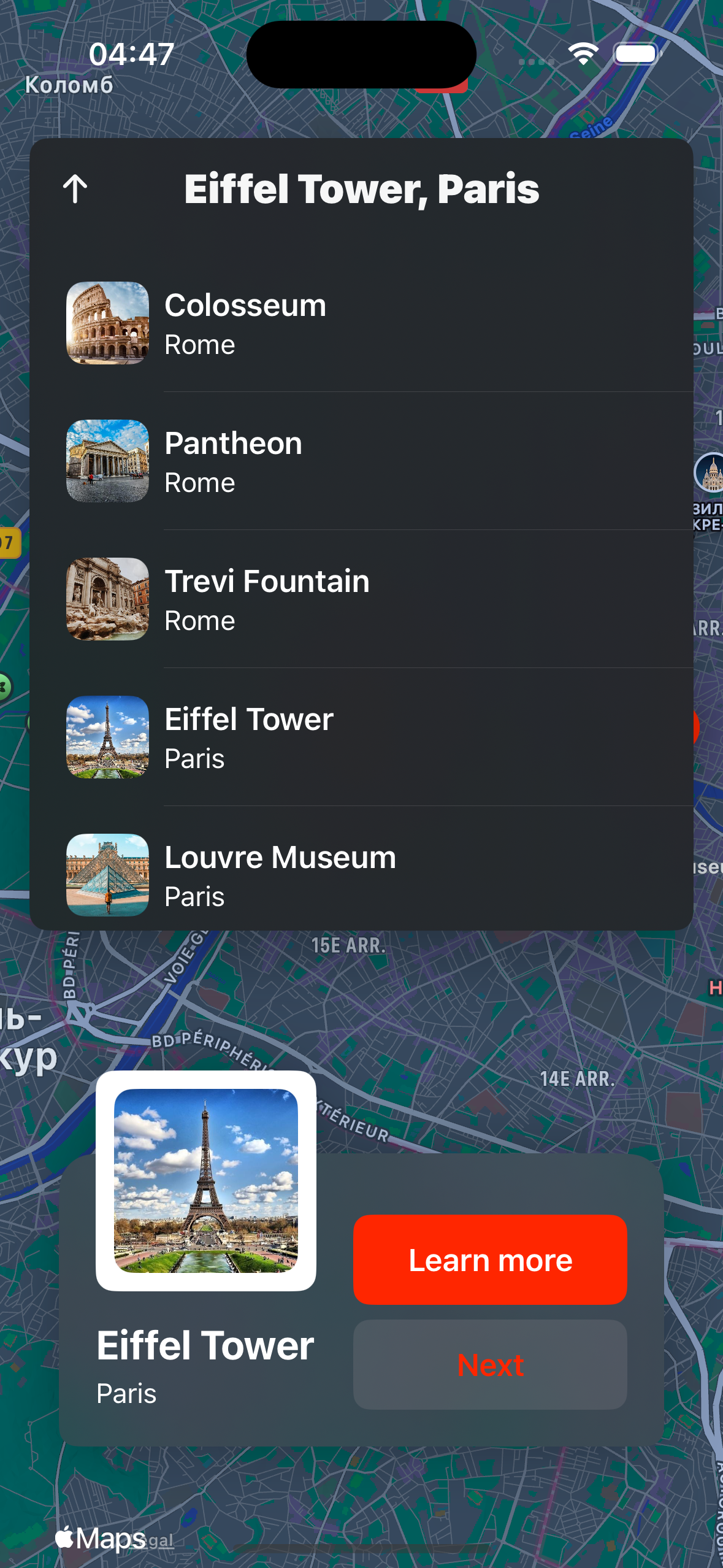Image resolution: width=723 pixels, height=1568 pixels.
Task: Select Colosseum in Rome
Action: (361, 323)
